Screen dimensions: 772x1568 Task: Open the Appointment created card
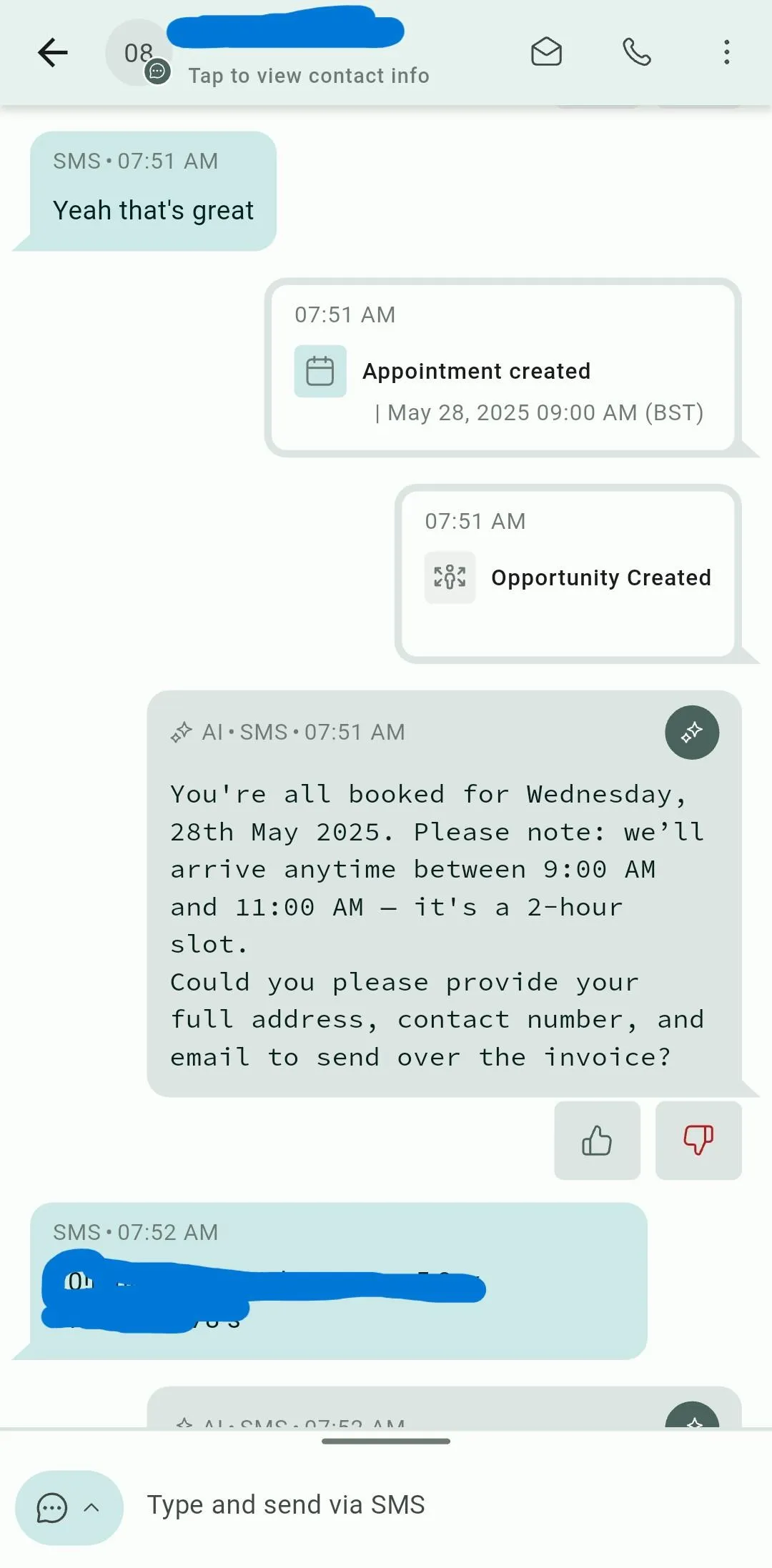[x=503, y=367]
